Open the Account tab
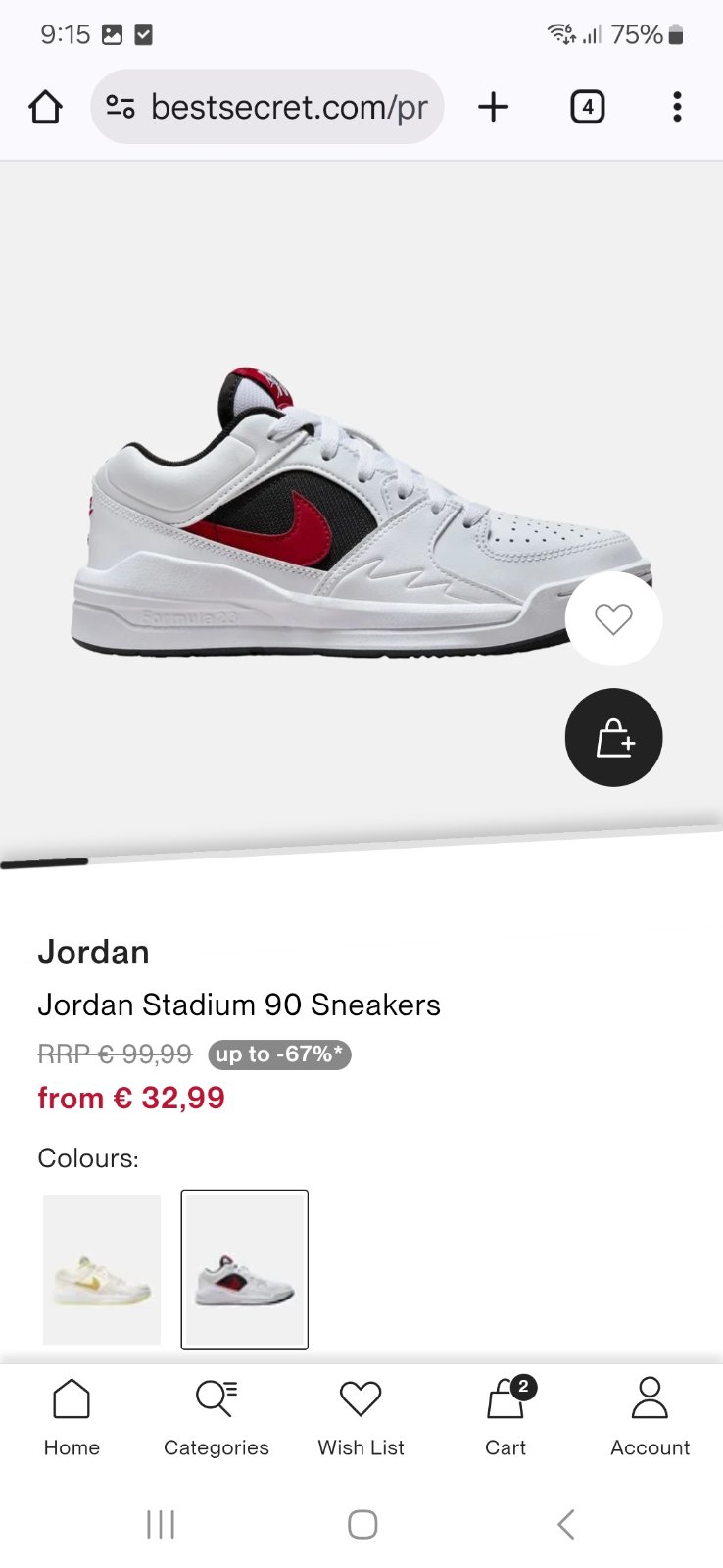This screenshot has width=723, height=1568. (x=650, y=1416)
